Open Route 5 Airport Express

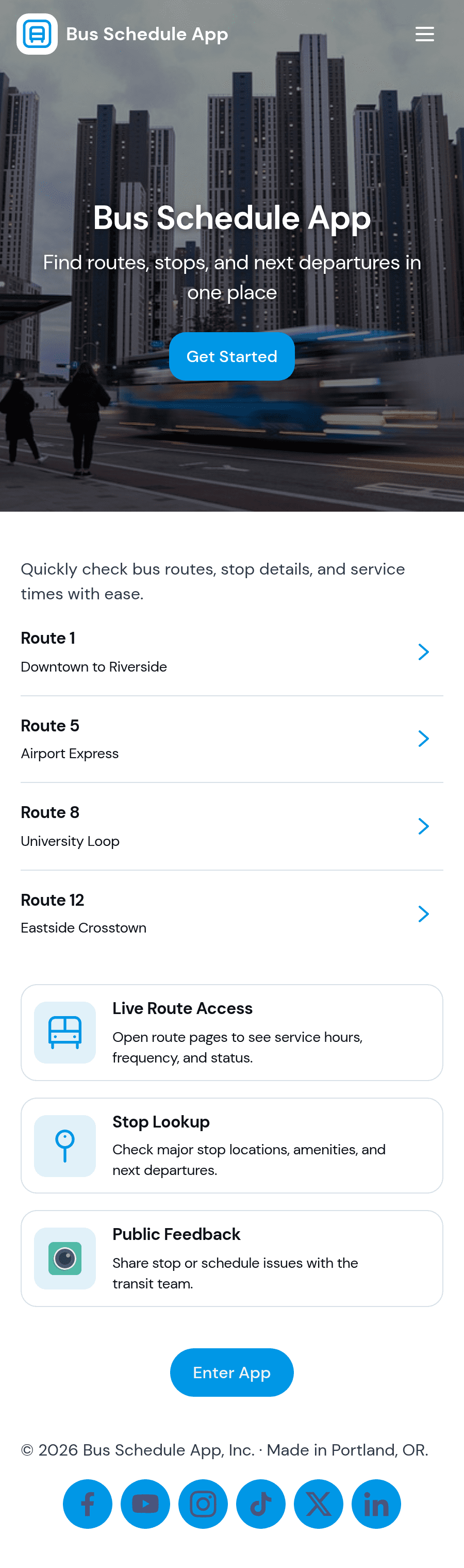tap(231, 739)
